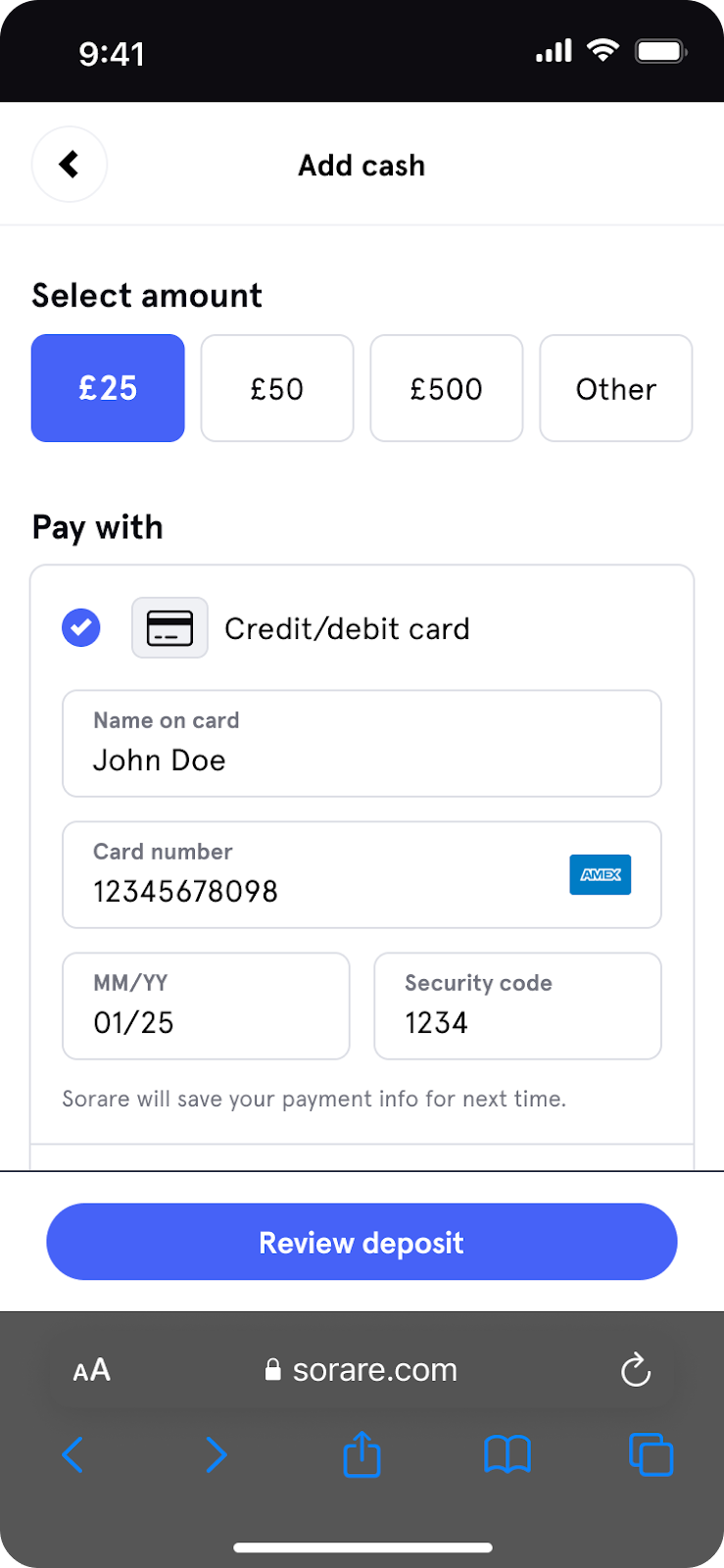Select Other amount option

click(x=616, y=389)
